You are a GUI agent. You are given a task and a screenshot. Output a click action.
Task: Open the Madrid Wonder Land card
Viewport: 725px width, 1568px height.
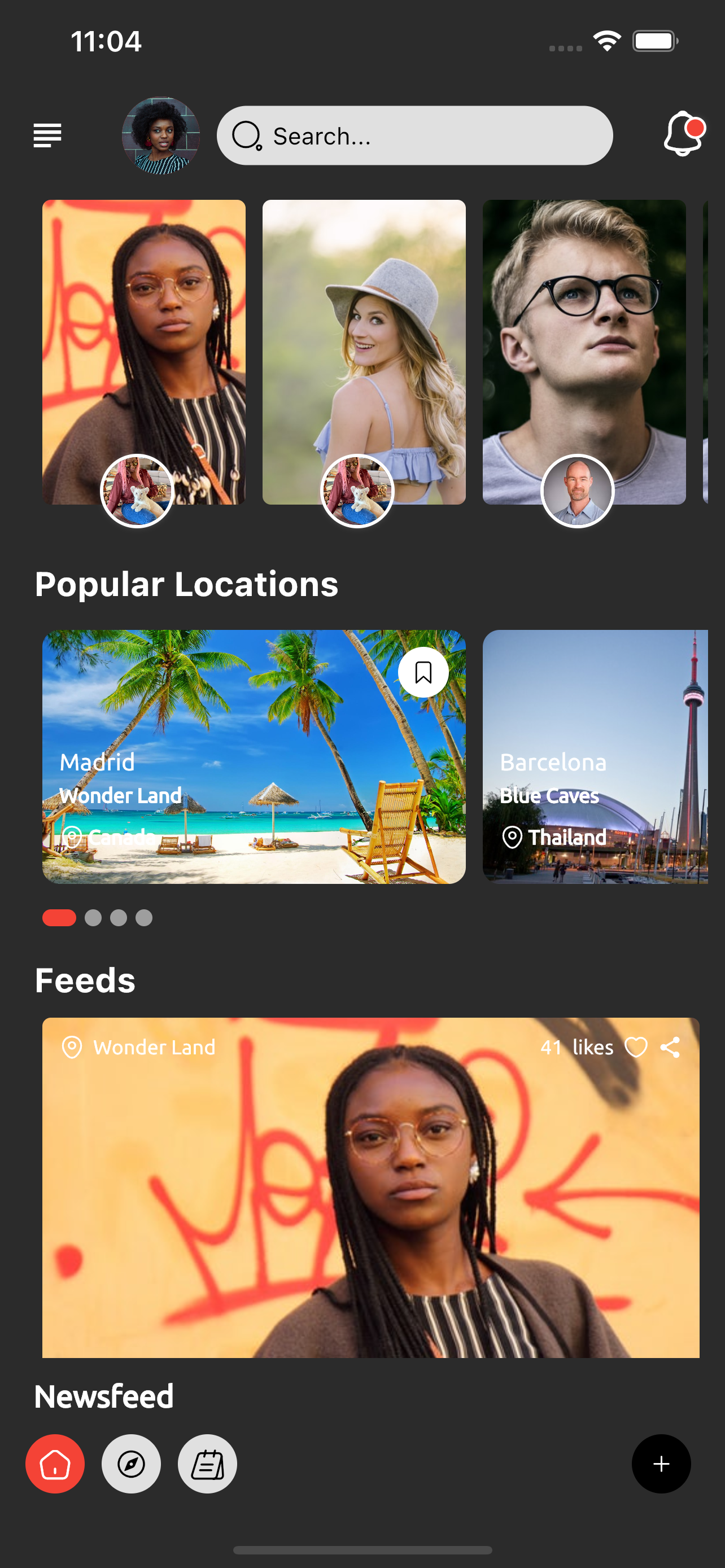pyautogui.click(x=254, y=756)
